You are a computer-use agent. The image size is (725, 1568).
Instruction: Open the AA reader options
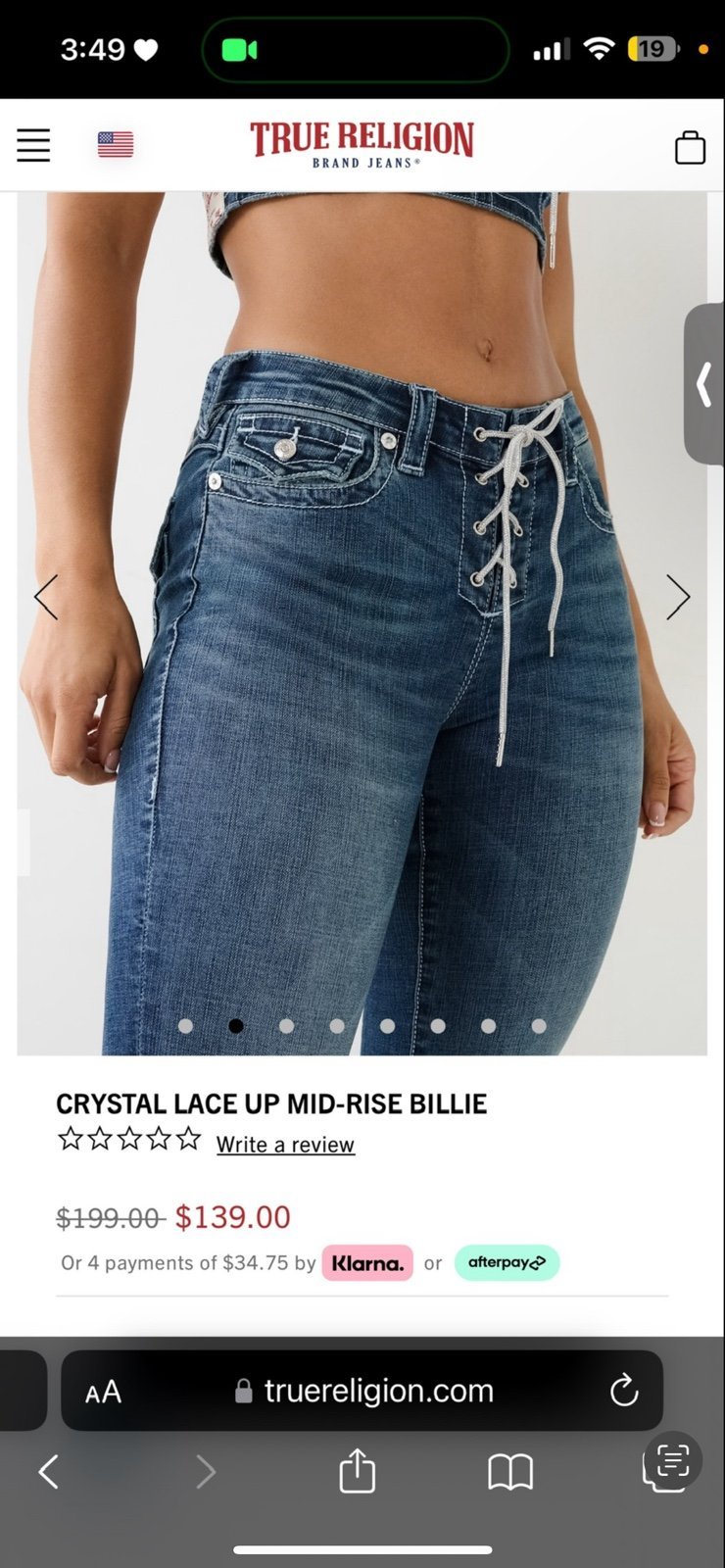pos(103,1392)
